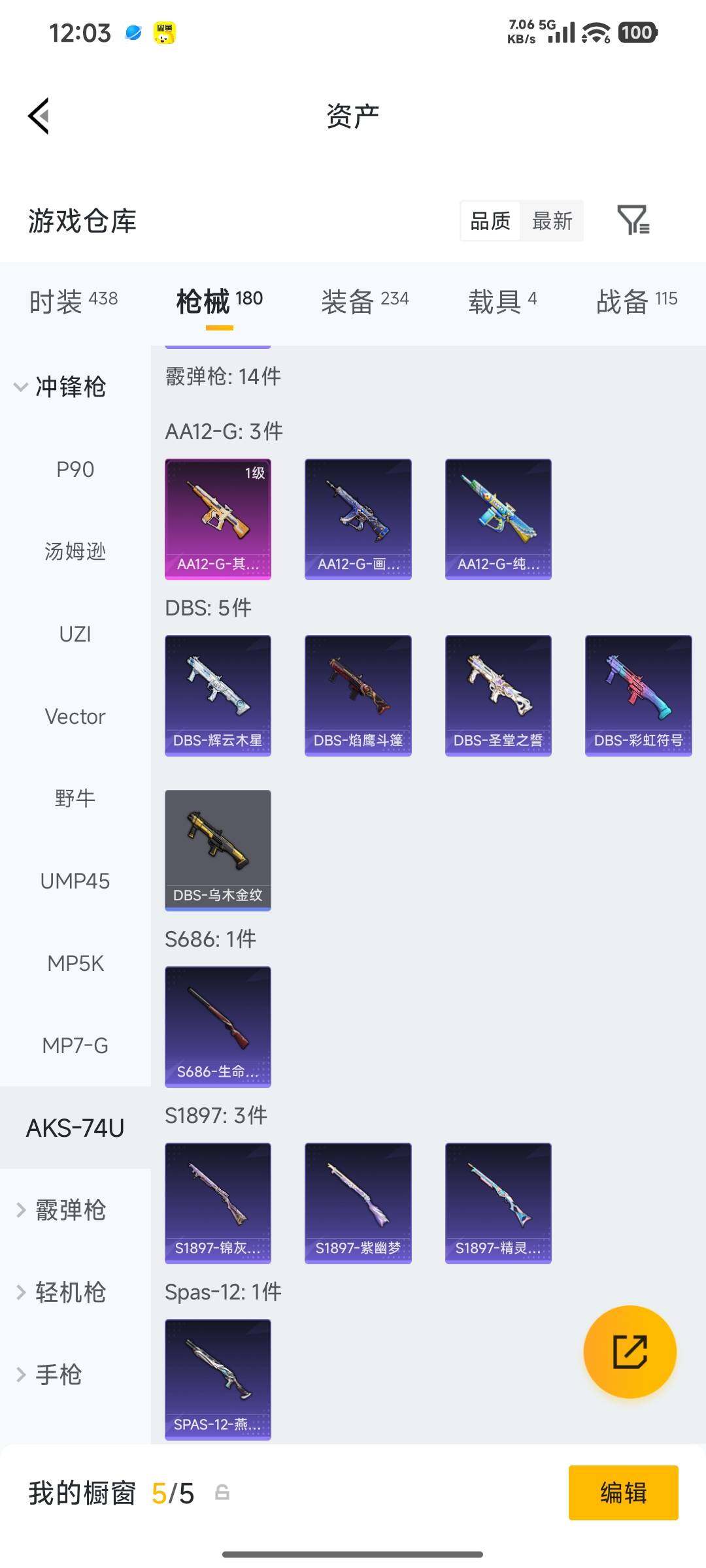
Task: Select P90 in the weapon list
Action: pos(75,469)
